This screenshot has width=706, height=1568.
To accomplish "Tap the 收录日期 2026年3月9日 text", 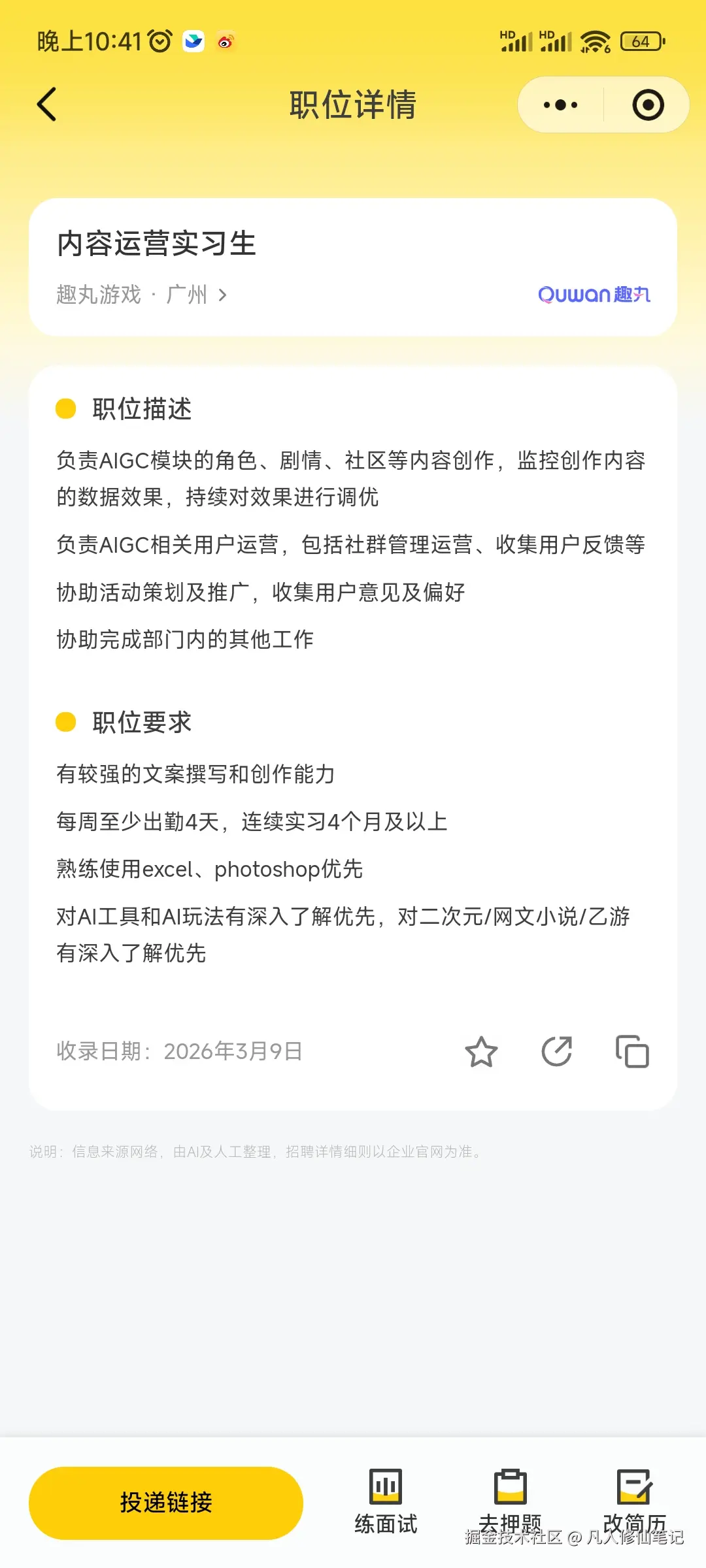I will 178,1051.
